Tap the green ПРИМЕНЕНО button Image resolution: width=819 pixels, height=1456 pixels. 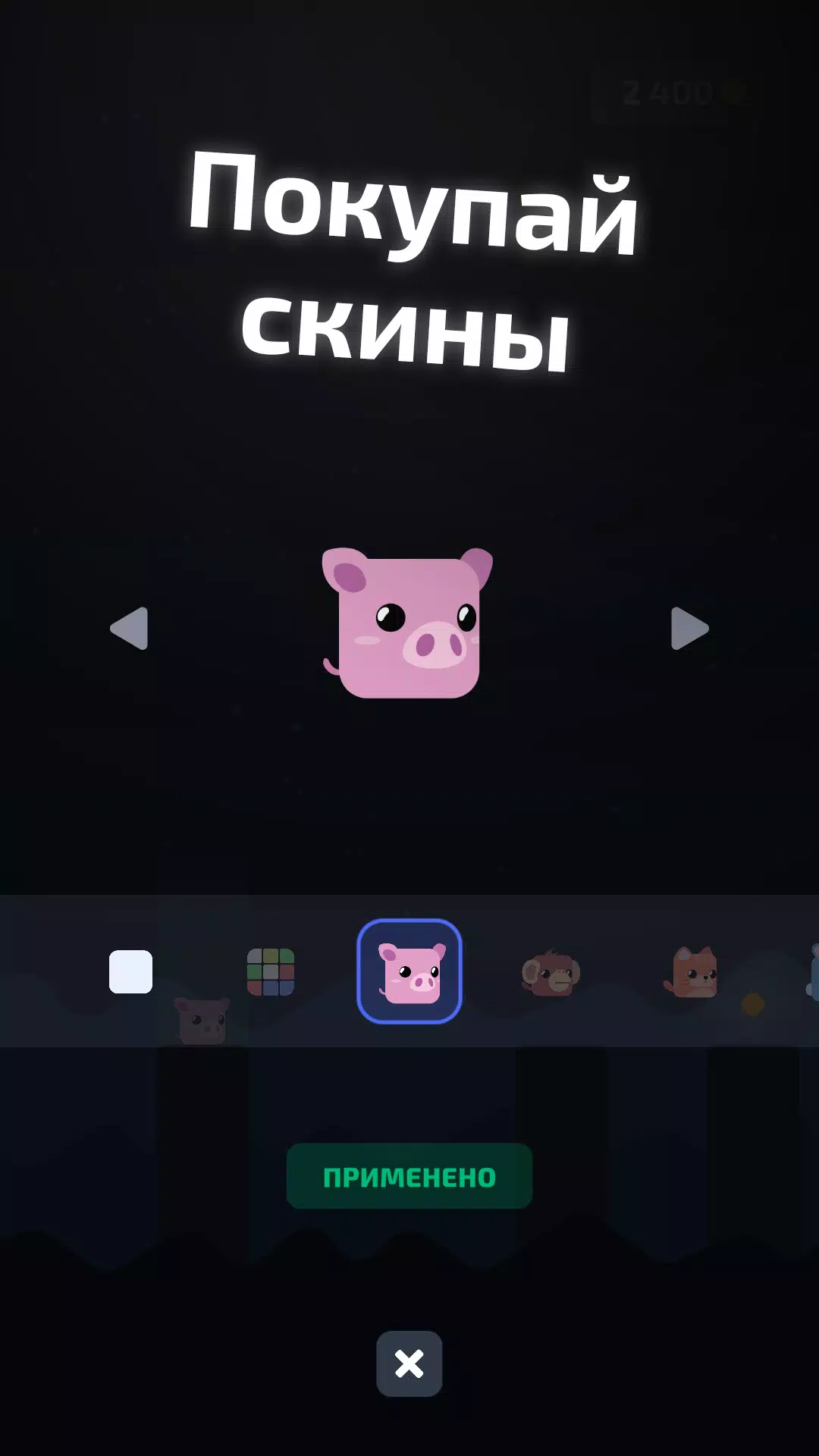coord(409,1176)
